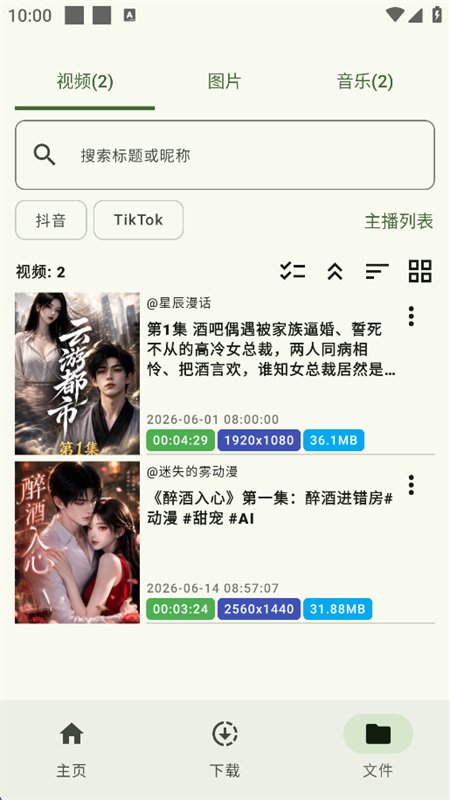Play the 醉酒入心 video thumbnail

[x=77, y=542]
